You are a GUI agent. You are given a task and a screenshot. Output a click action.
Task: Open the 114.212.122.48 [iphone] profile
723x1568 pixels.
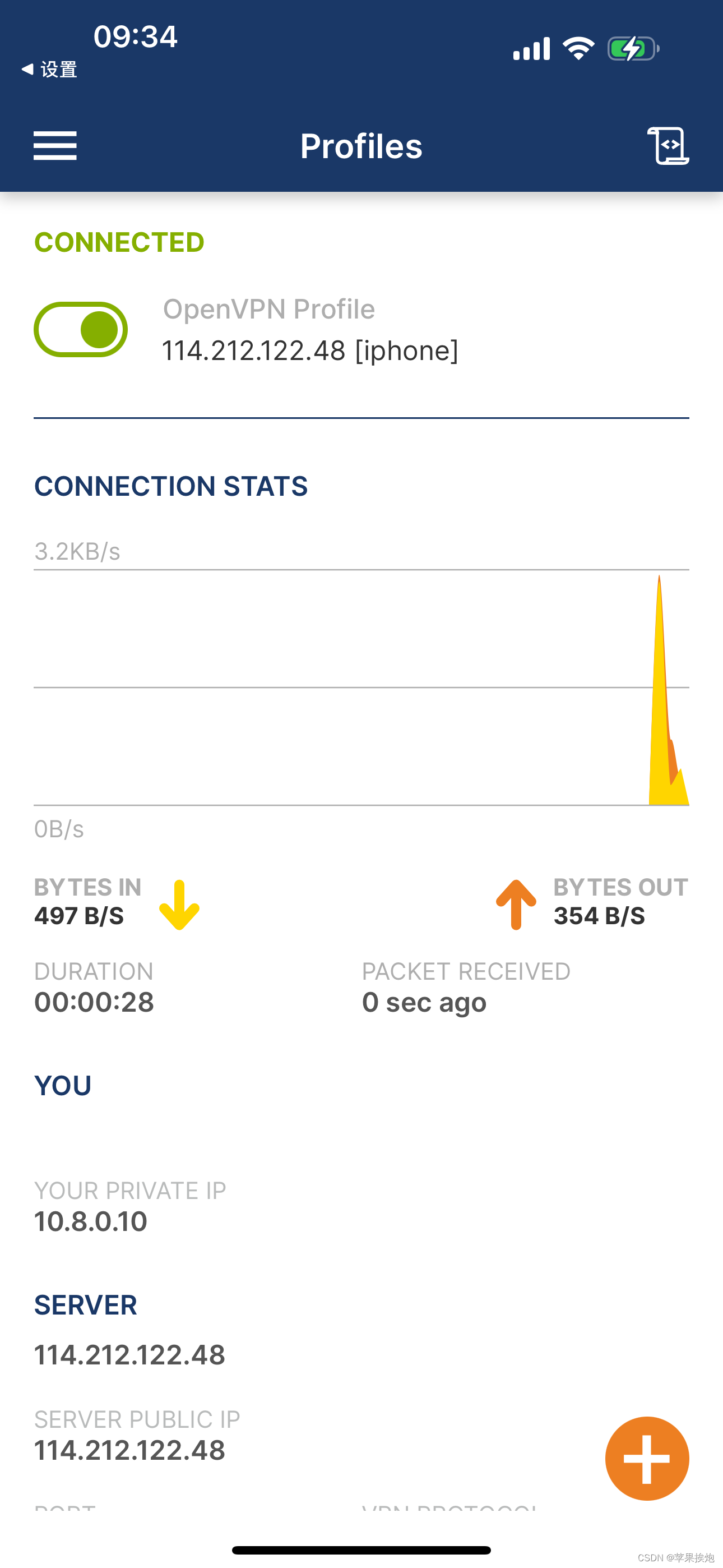310,350
